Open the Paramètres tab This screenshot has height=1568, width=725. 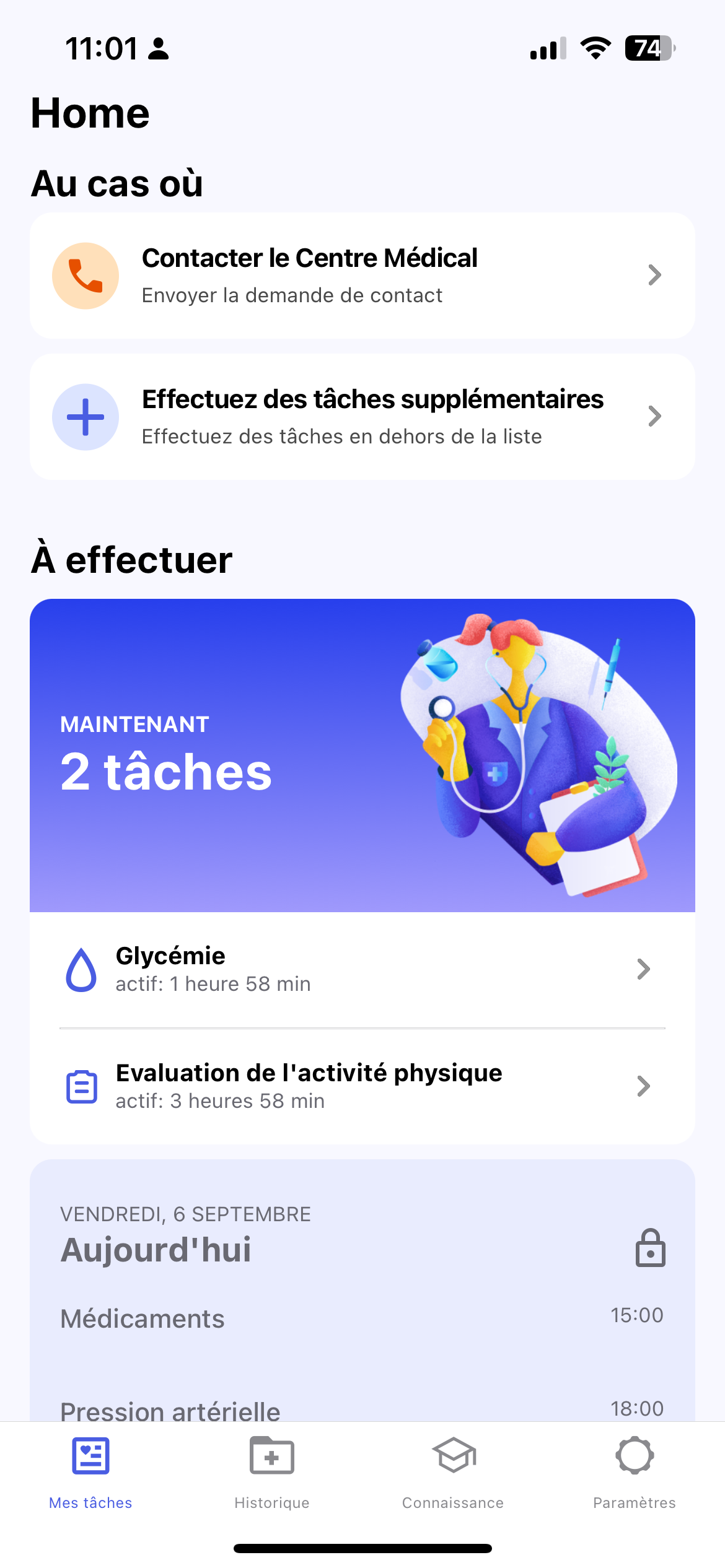(634, 1472)
